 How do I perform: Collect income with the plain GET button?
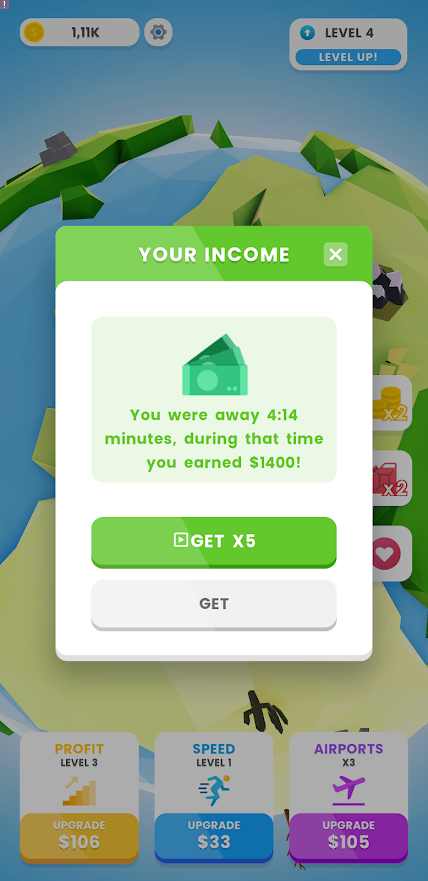click(x=214, y=605)
